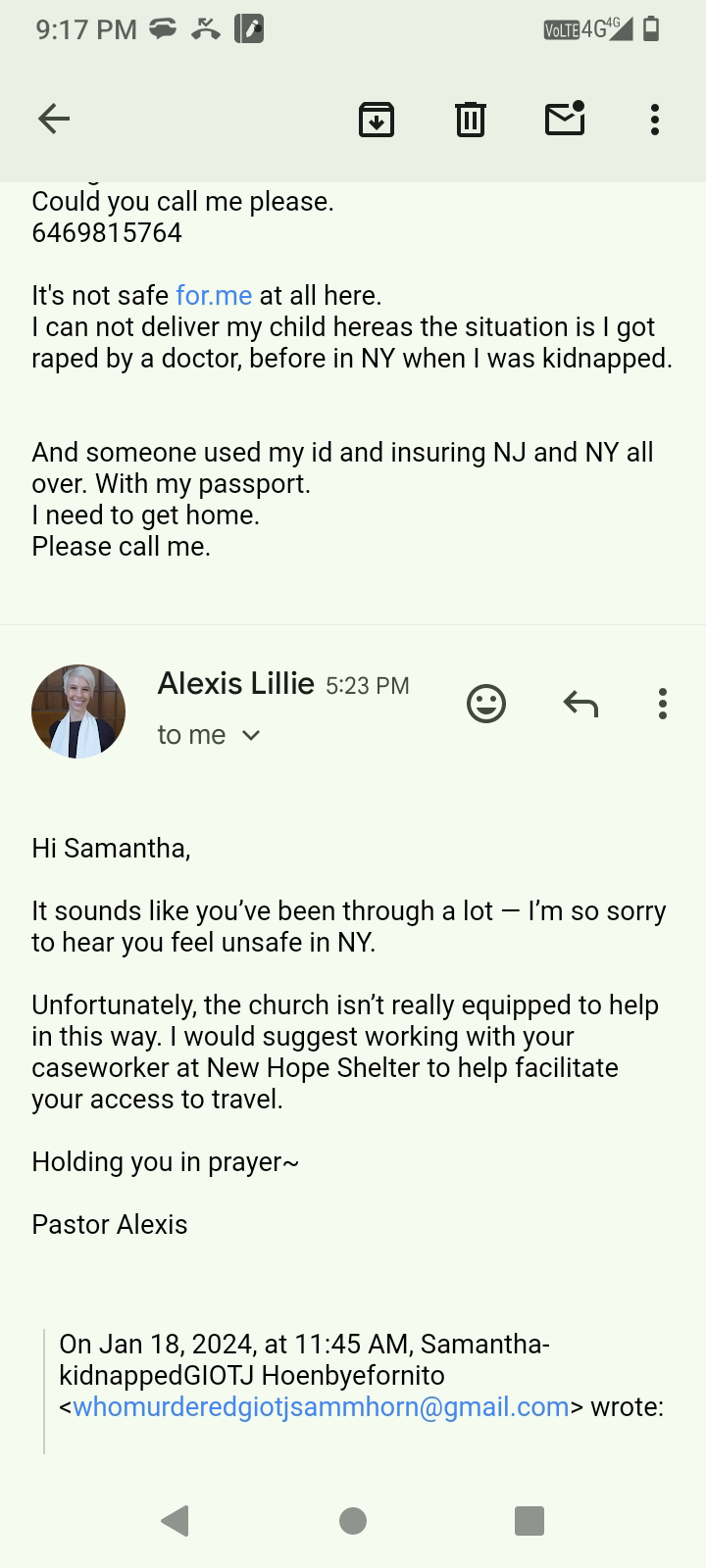706x1568 pixels.
Task: Open the recent apps view
Action: (529, 1521)
